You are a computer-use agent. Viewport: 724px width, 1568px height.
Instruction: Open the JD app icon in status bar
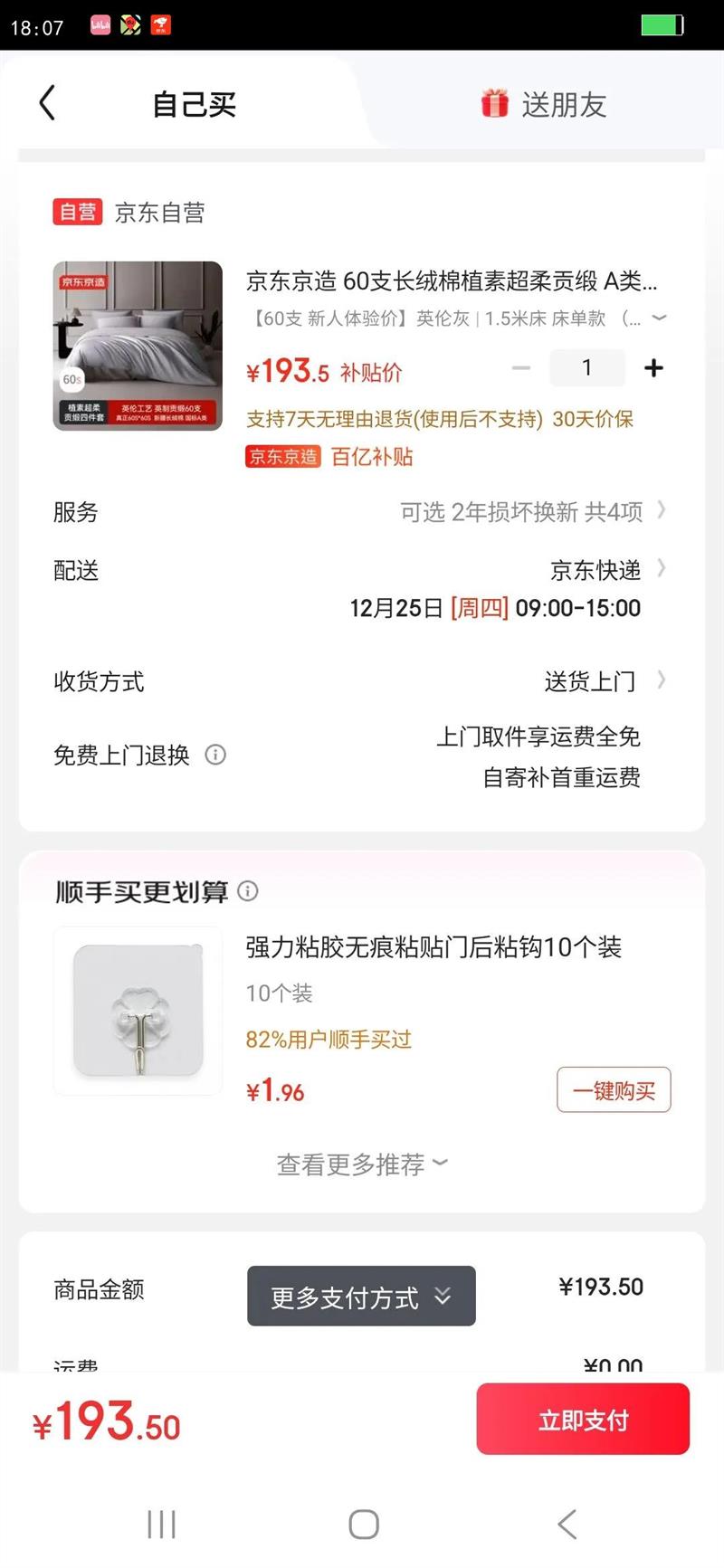(x=161, y=24)
